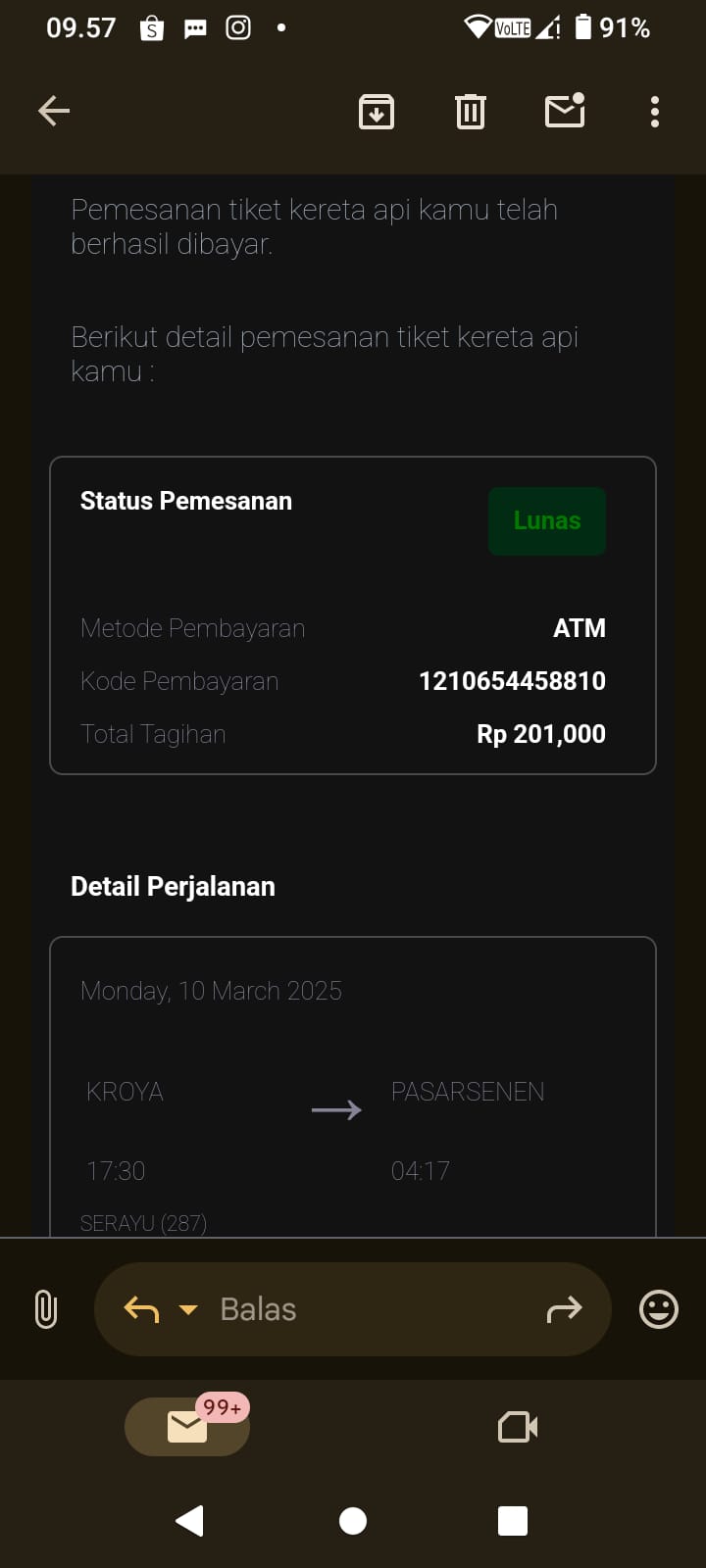Open the emoji picker
This screenshot has width=706, height=1568.
tap(659, 1309)
